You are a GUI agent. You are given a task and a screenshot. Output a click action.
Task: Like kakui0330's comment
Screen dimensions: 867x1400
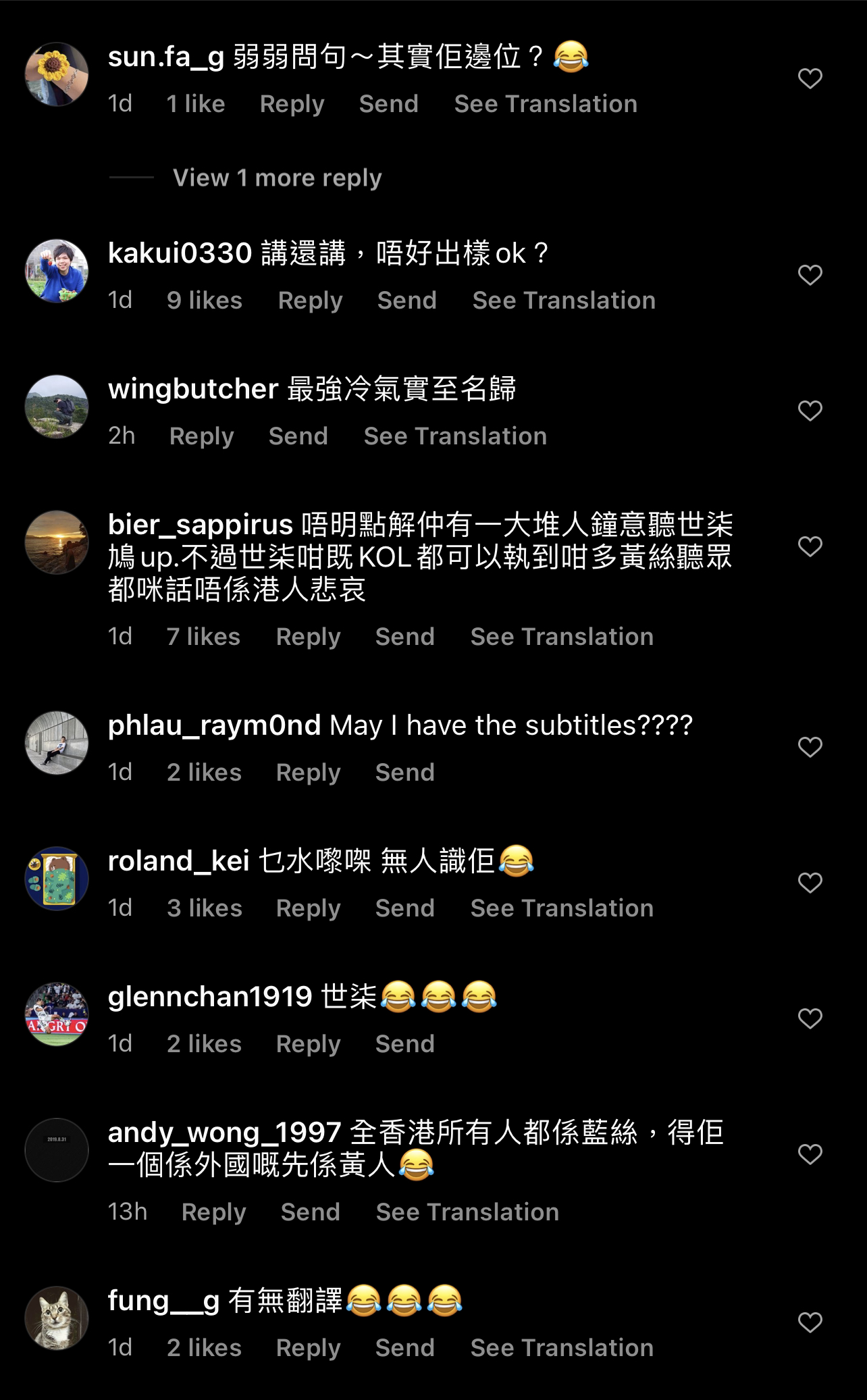pos(810,276)
